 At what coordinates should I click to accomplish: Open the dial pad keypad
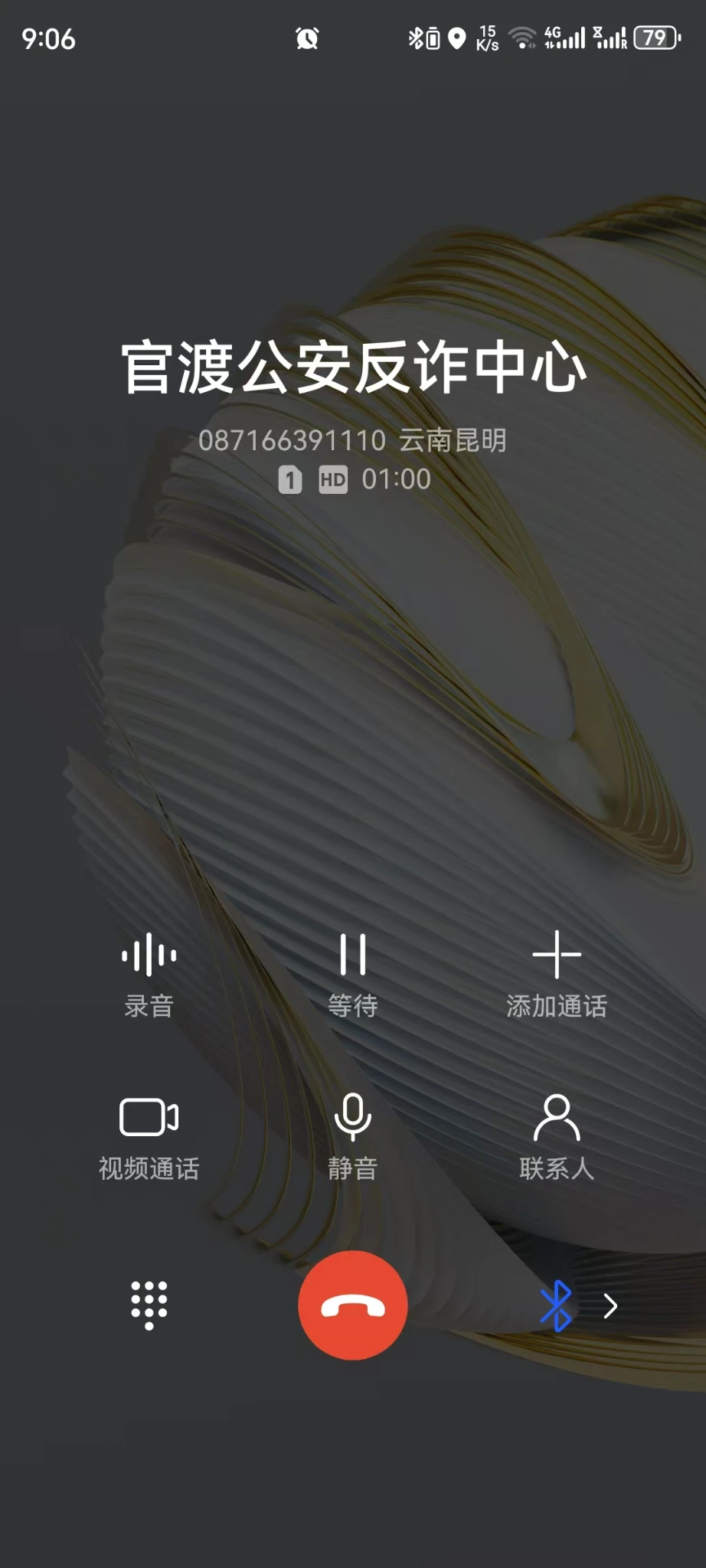coord(149,1305)
